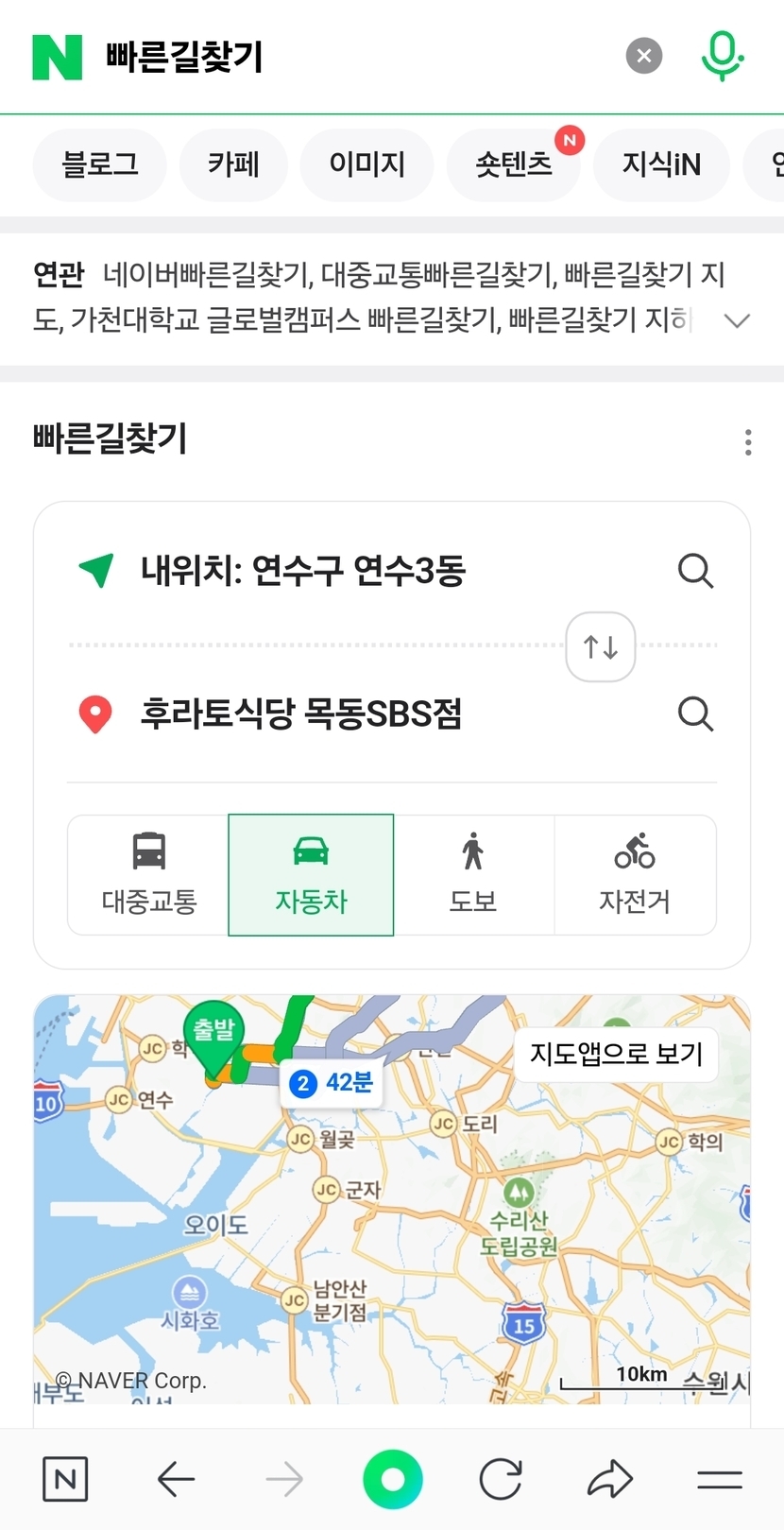Choose the 자동차 driving mode
Viewport: 784px width, 1530px height.
(311, 875)
